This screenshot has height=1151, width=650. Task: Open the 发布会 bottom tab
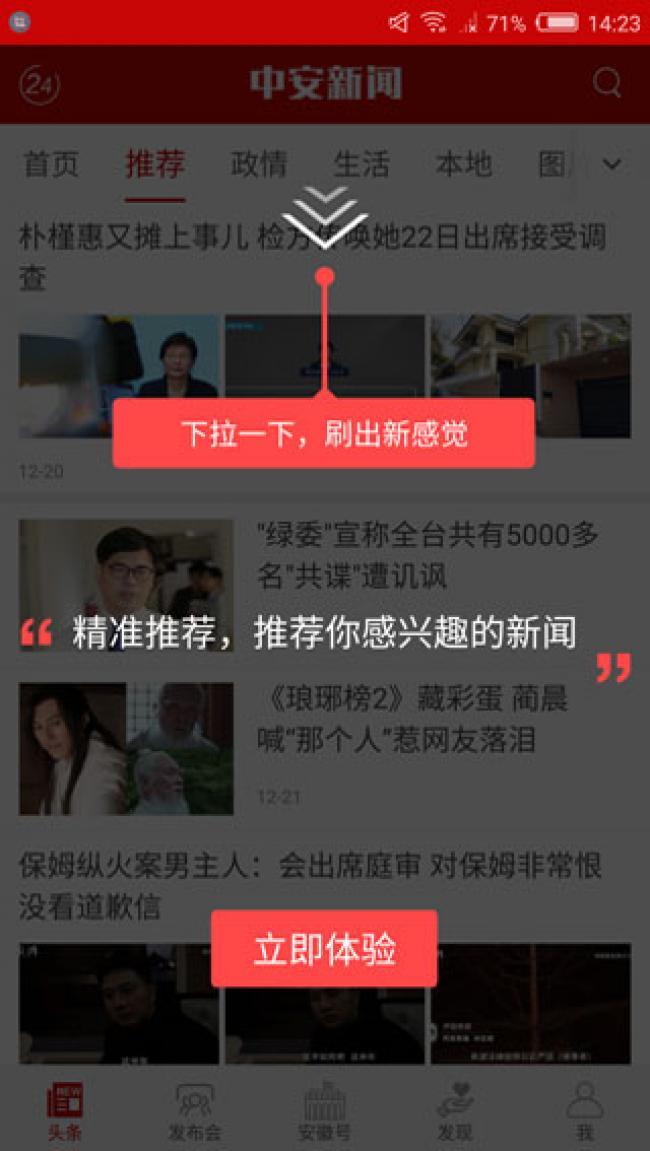(194, 1111)
